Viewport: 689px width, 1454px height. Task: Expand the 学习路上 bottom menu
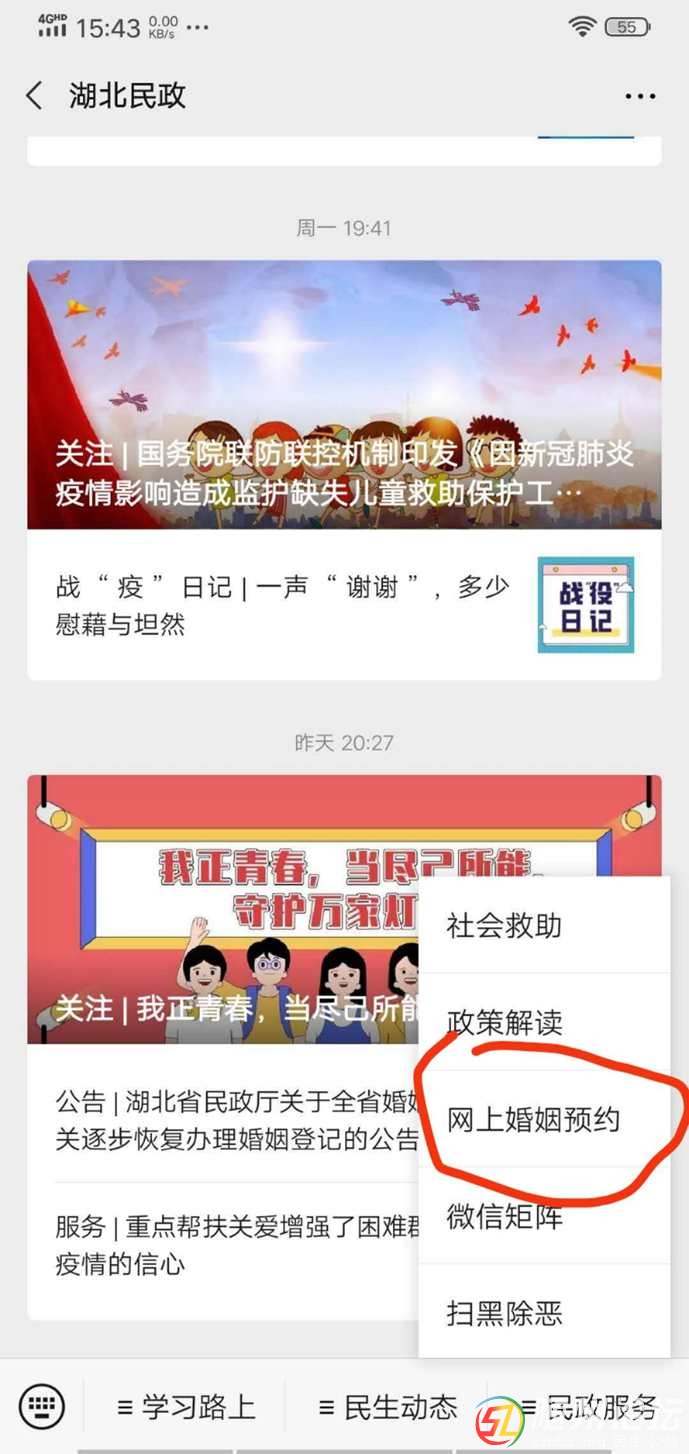pos(186,1408)
